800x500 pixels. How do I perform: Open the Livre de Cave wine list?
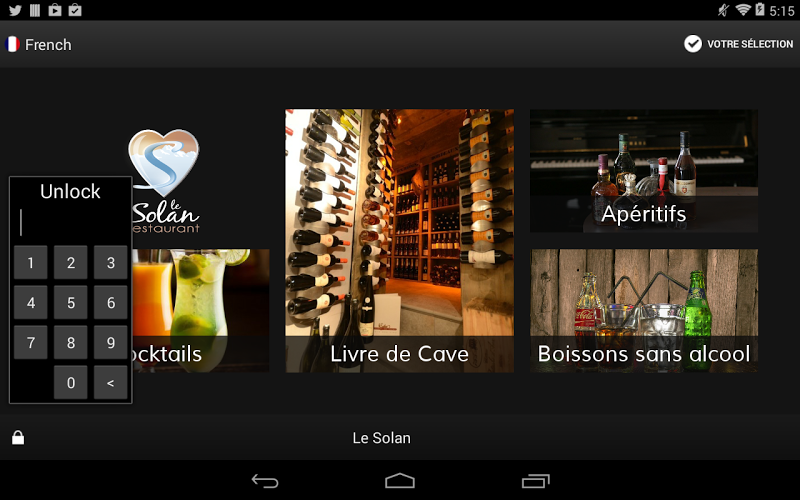click(x=399, y=240)
